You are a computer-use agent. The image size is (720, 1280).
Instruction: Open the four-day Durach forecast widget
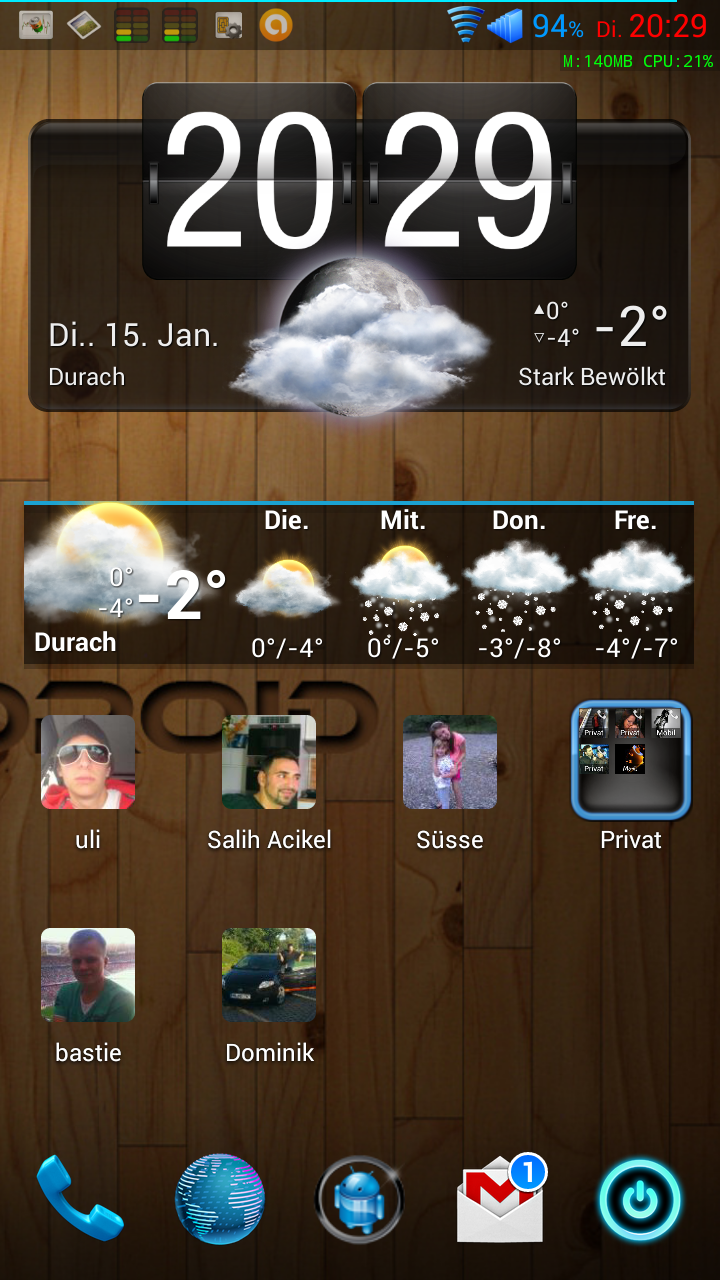[x=359, y=583]
